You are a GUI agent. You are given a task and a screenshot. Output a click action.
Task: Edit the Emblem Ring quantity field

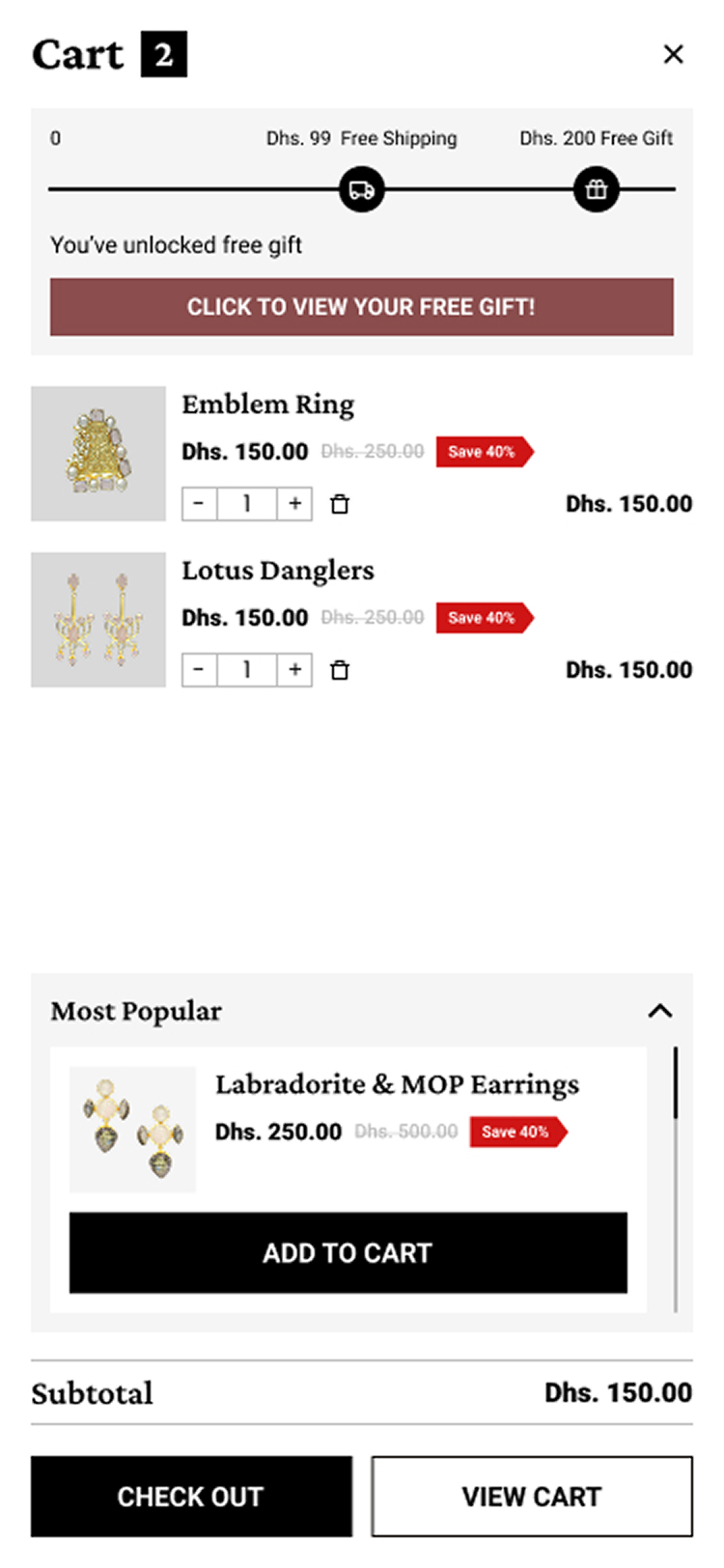tap(247, 504)
